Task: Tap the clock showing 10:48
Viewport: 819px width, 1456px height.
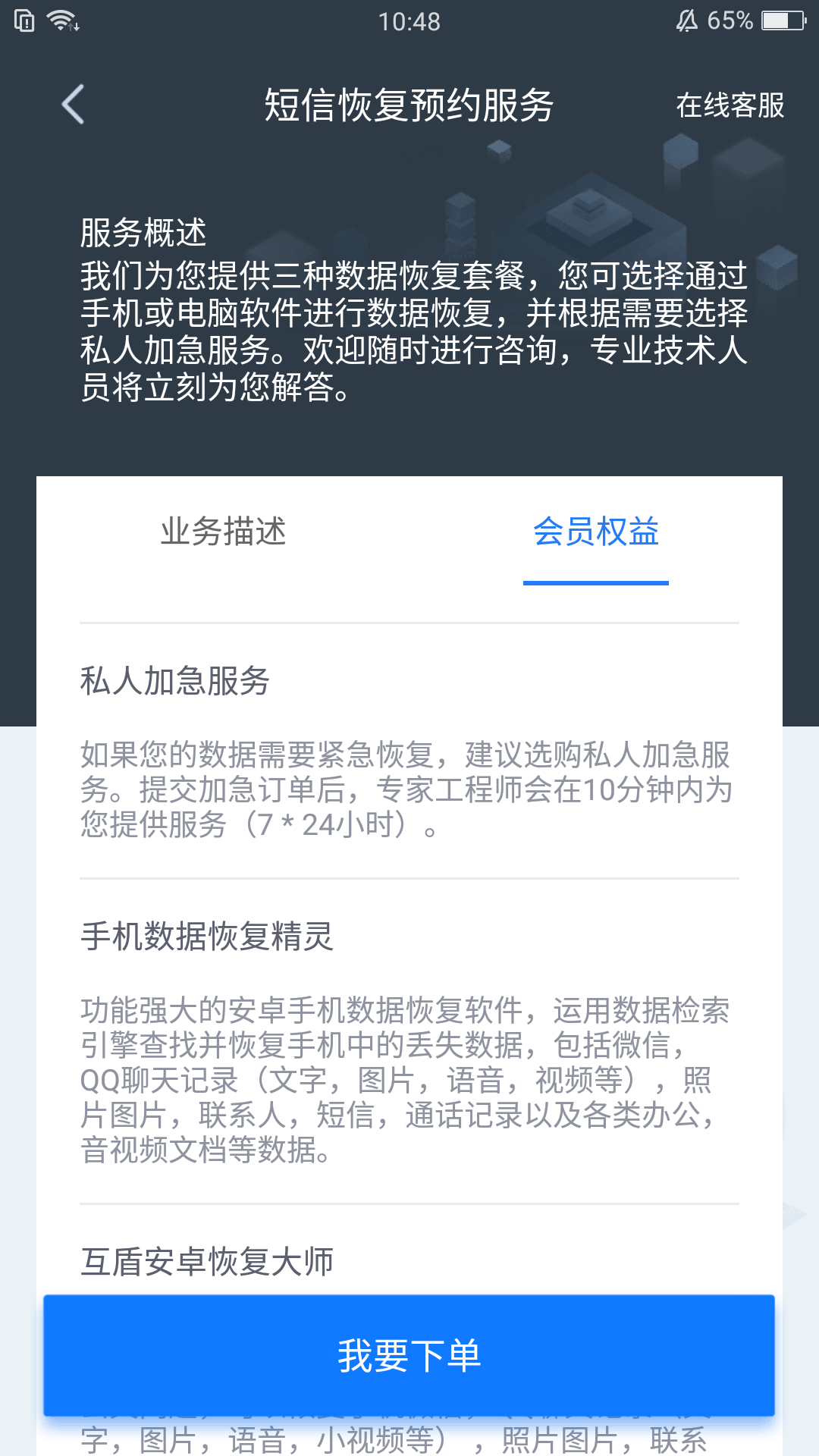Action: [409, 22]
